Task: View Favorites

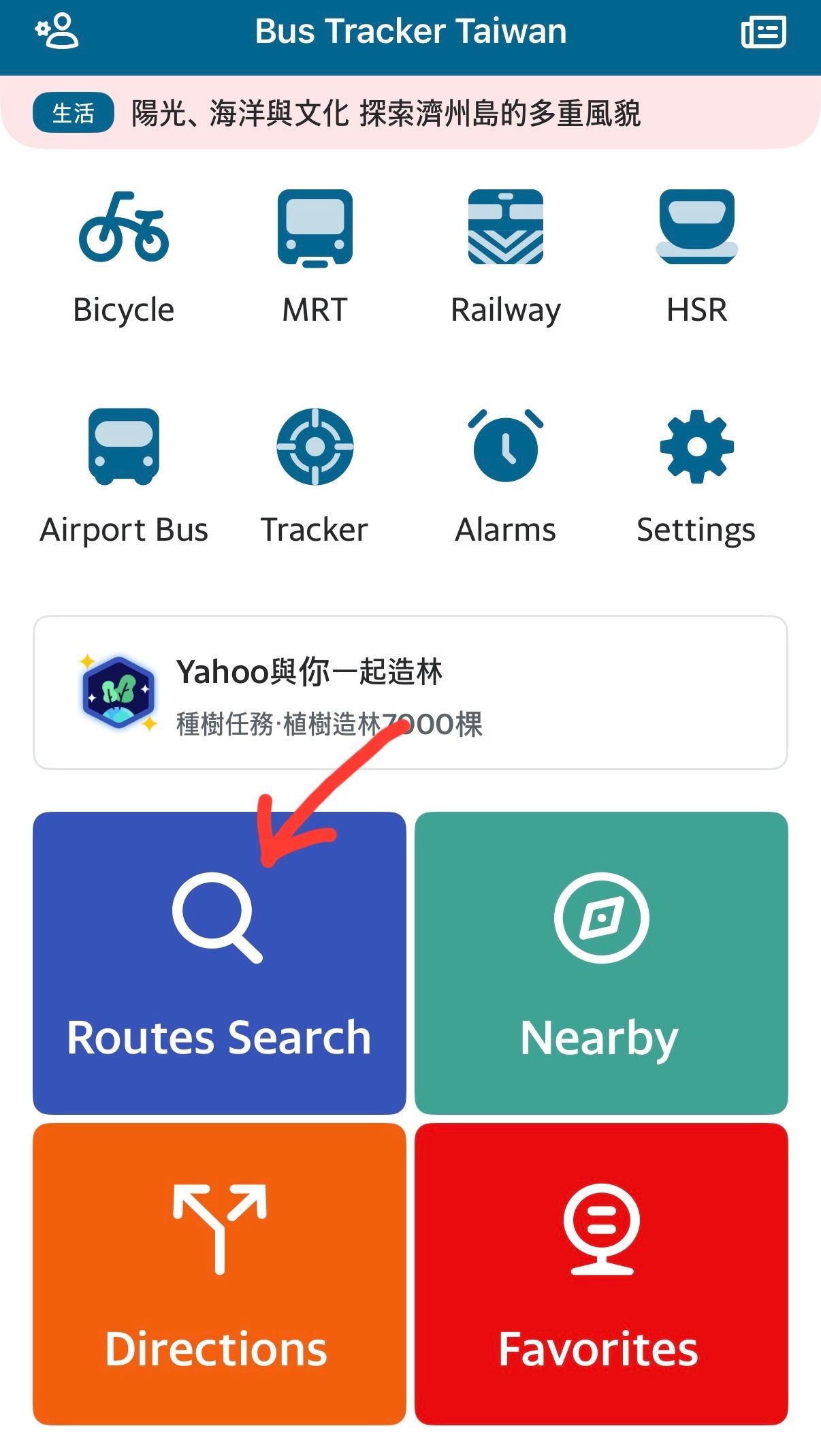Action: (x=601, y=1274)
